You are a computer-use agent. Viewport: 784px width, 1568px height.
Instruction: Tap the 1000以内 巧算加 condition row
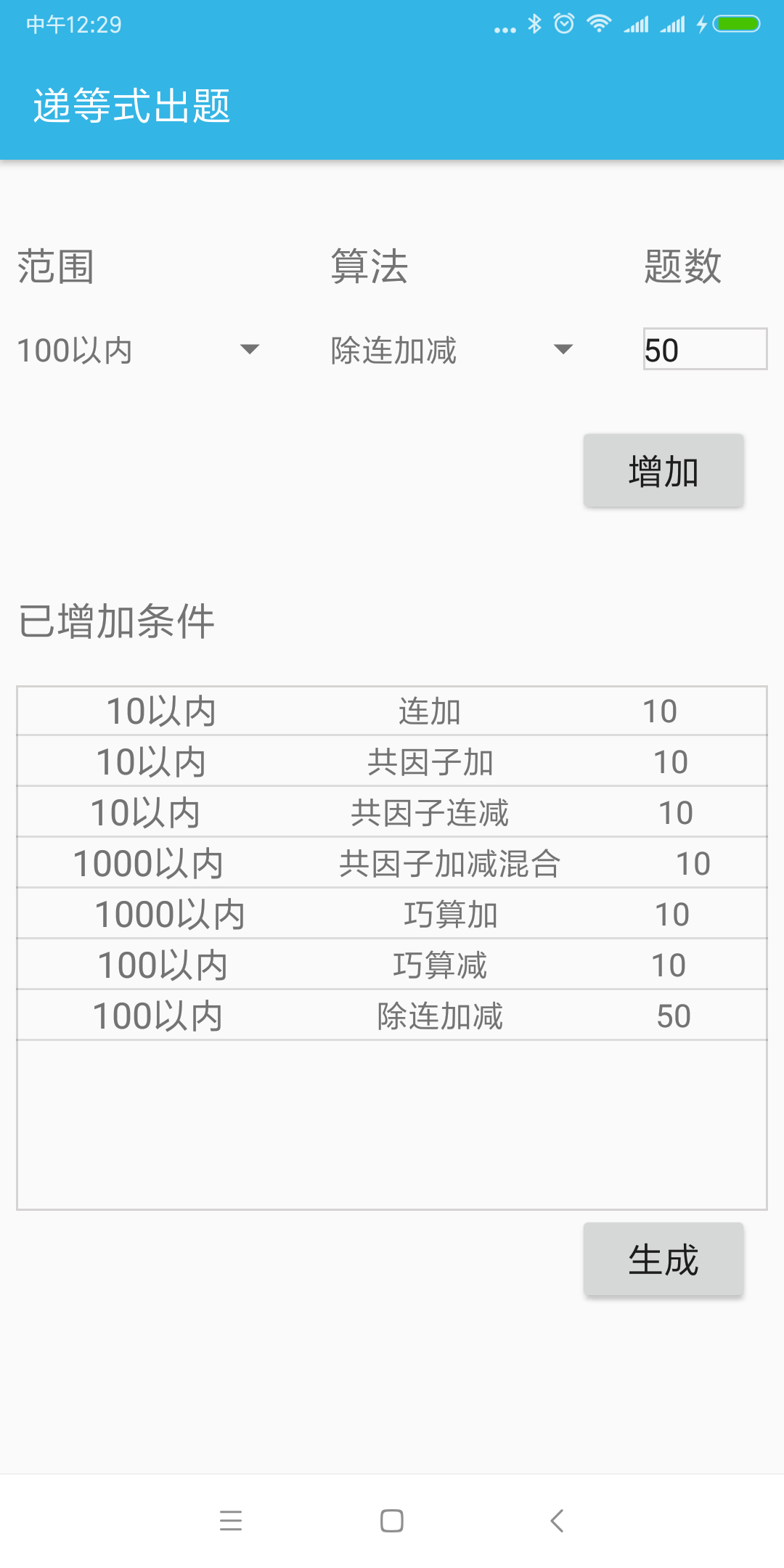click(392, 914)
